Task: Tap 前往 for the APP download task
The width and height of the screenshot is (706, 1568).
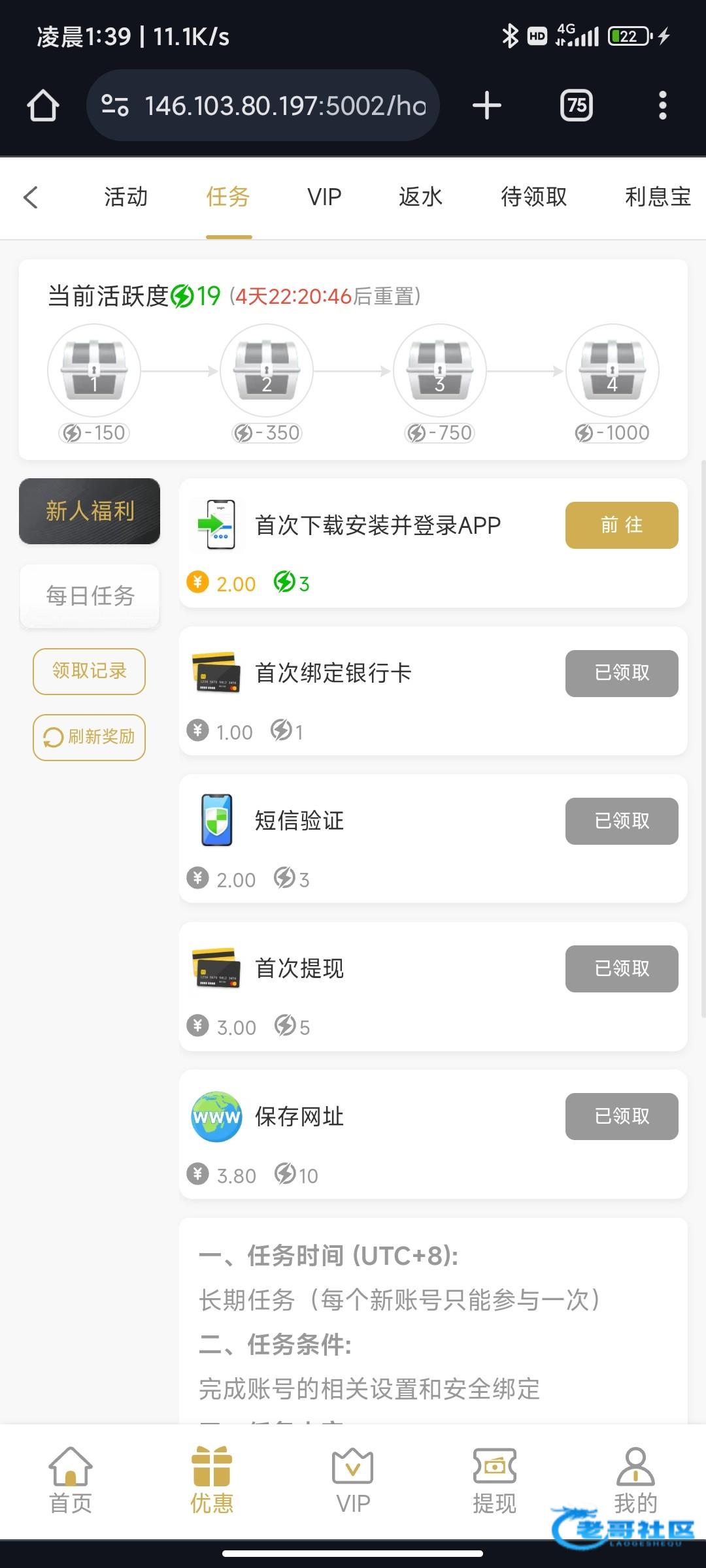Action: (621, 525)
